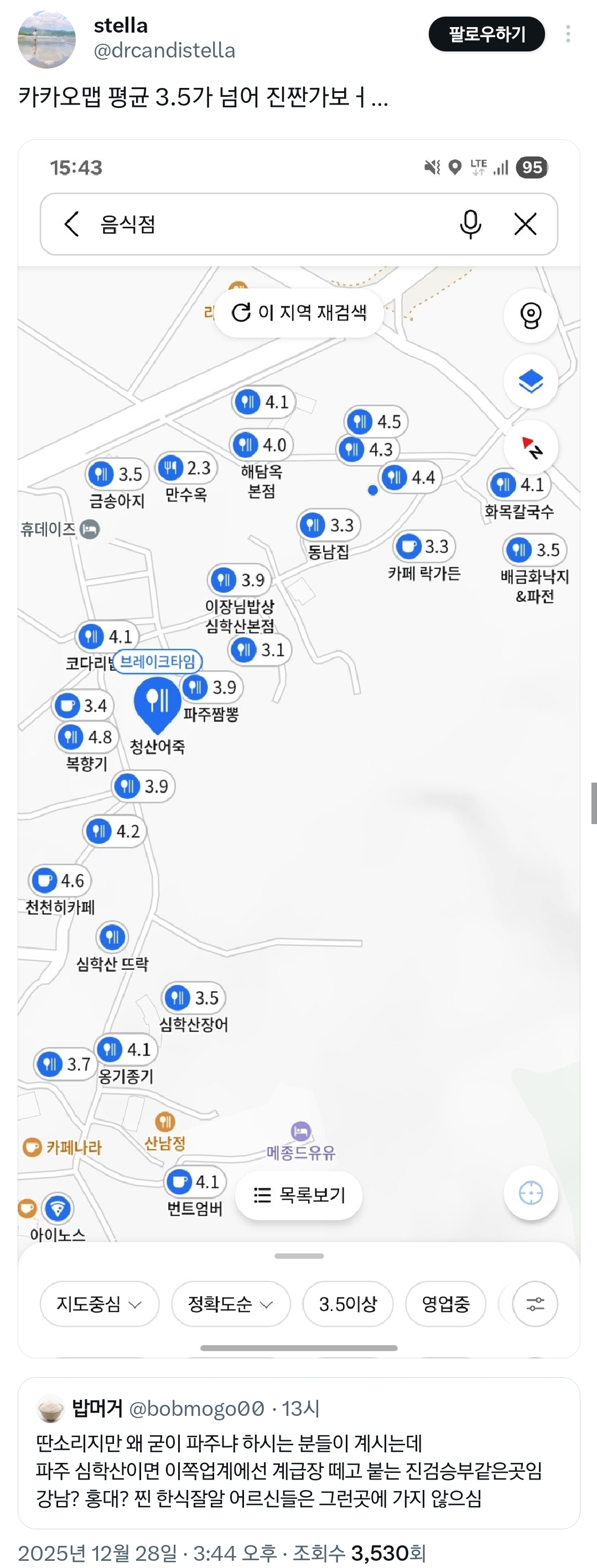This screenshot has width=597, height=1568.
Task: Tap the 이 지역 재검색 rescan button
Action: tap(299, 311)
